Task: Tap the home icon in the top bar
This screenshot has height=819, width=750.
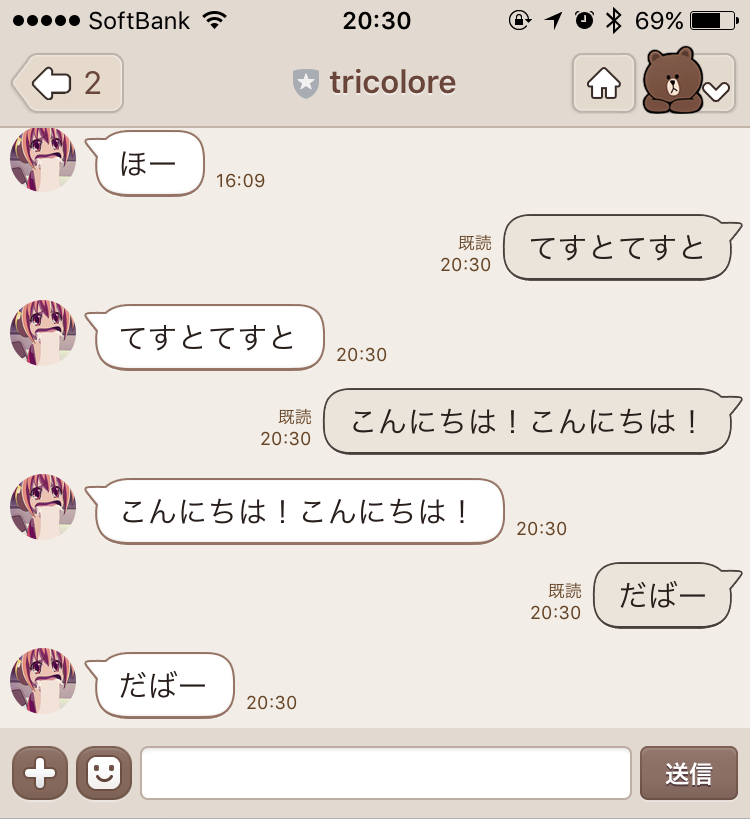Action: tap(604, 84)
